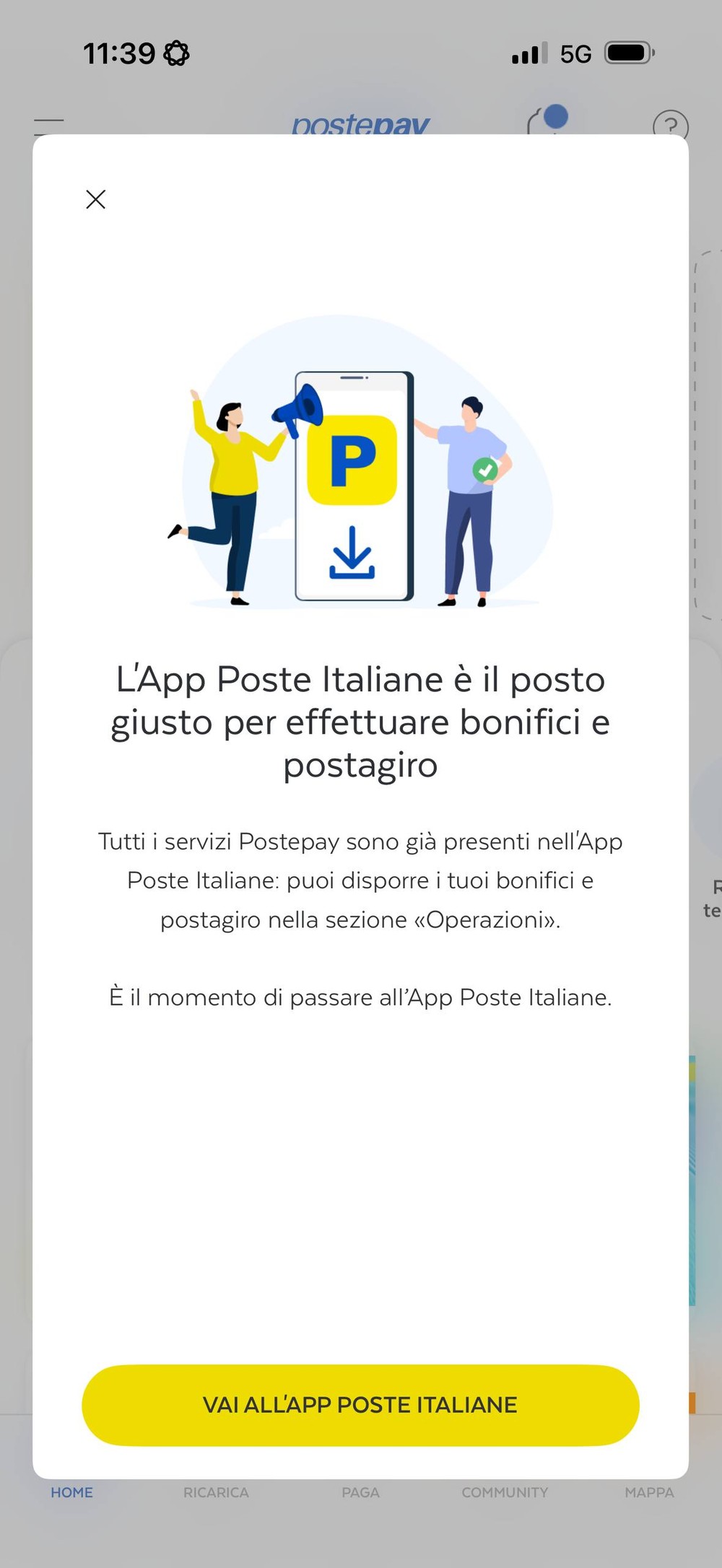Tap Vai all'App Poste Italiane button
This screenshot has width=722, height=1568.
tap(360, 1404)
